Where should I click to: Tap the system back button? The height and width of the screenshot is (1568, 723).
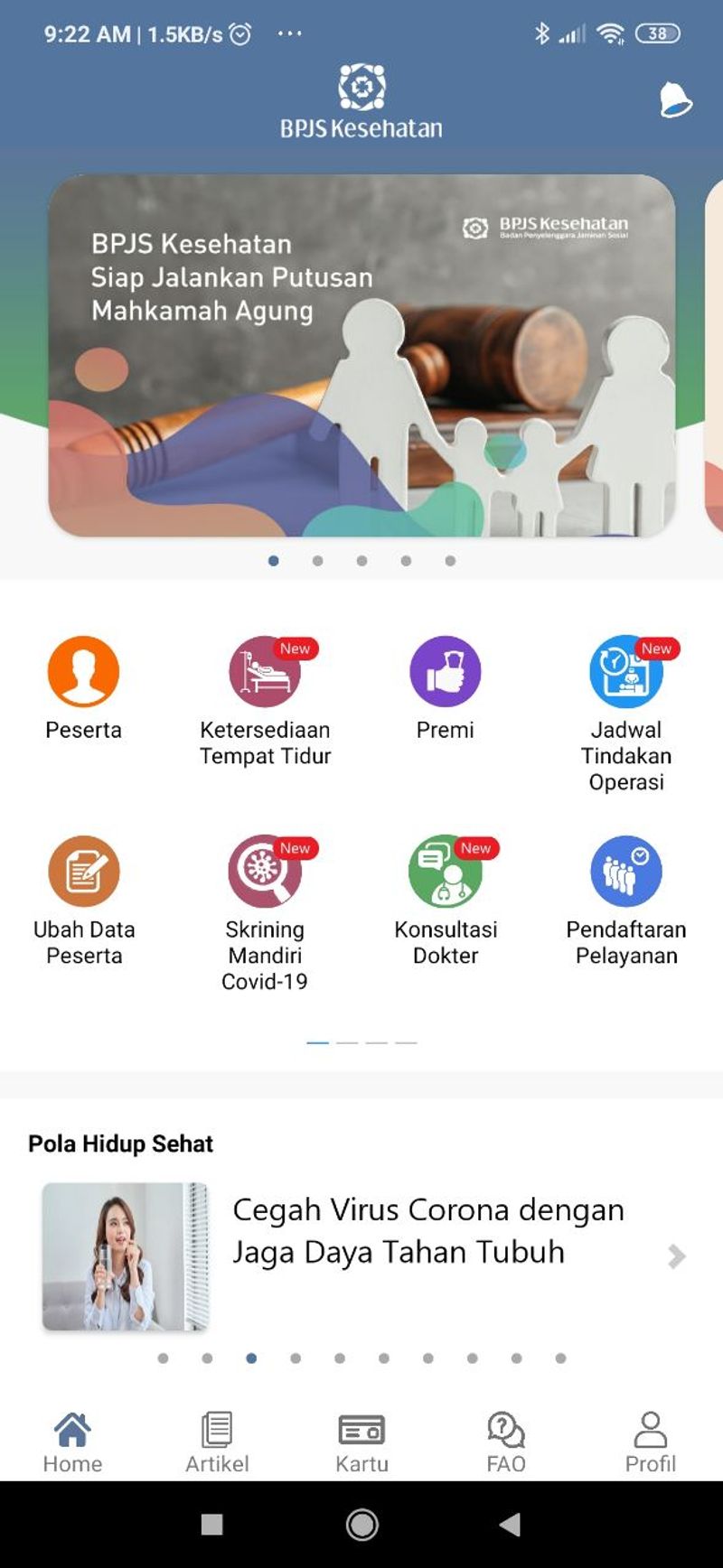point(510,1525)
